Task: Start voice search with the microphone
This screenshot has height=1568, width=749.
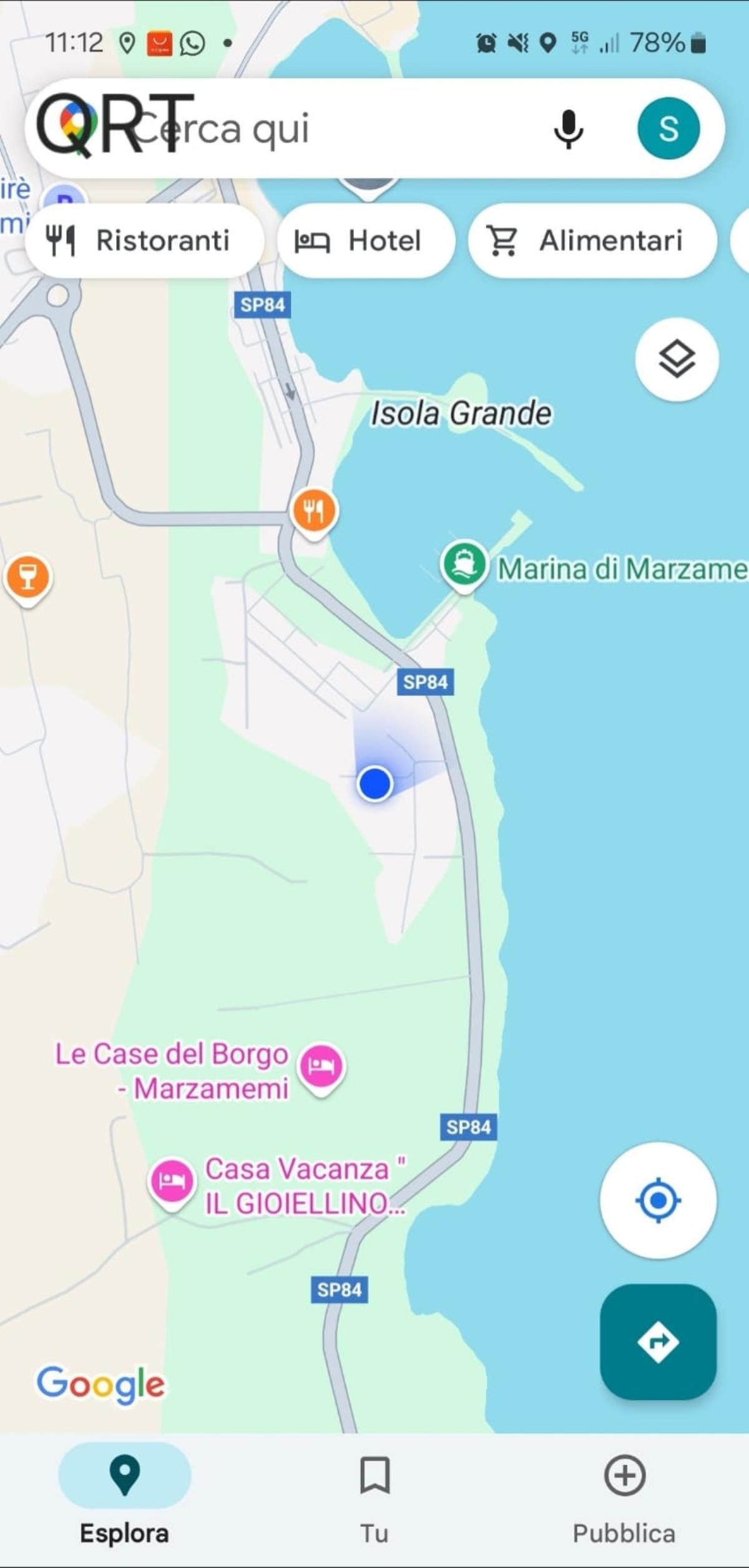Action: tap(569, 129)
